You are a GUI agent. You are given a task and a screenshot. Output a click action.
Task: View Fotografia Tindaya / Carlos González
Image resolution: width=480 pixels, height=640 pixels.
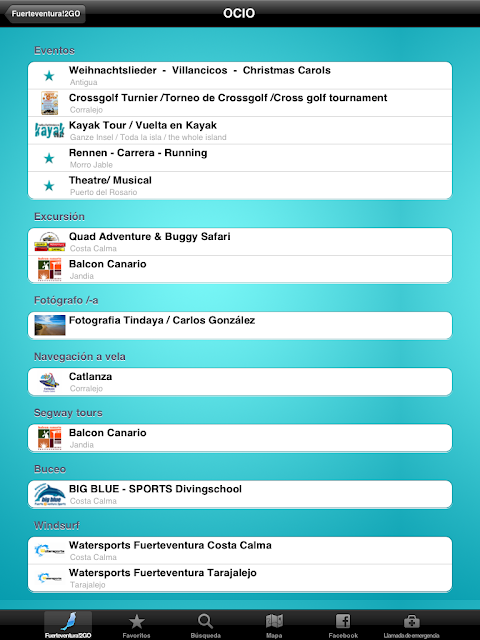click(240, 326)
